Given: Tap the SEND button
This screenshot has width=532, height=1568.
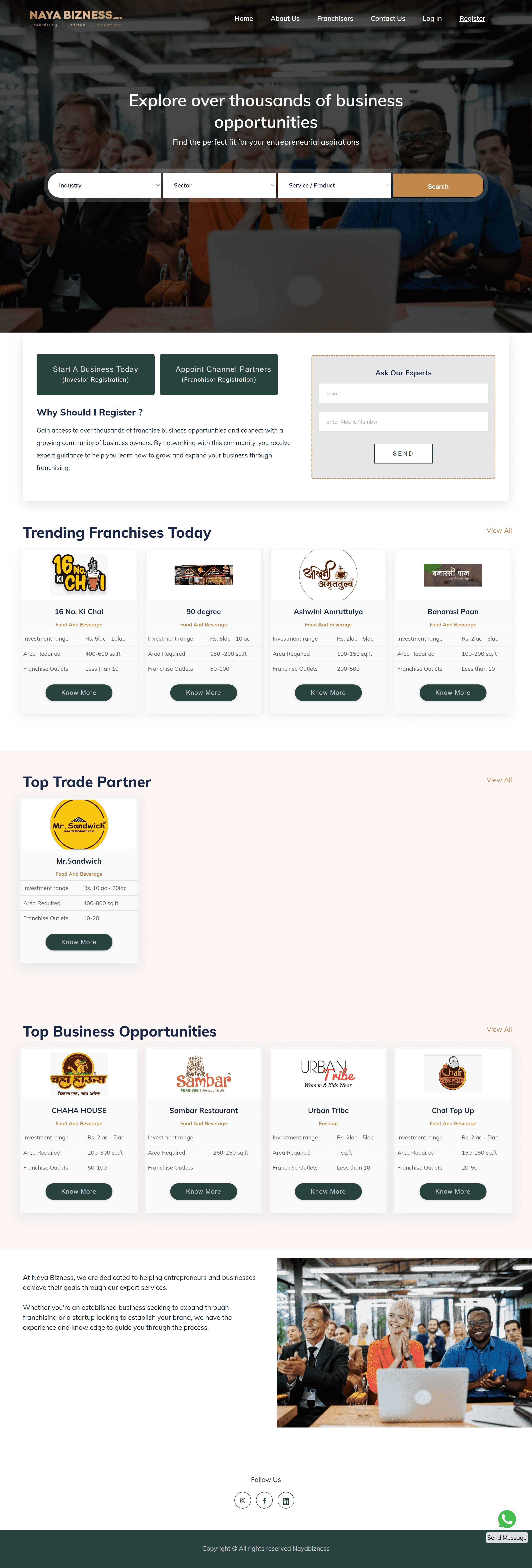Looking at the screenshot, I should coord(403,454).
